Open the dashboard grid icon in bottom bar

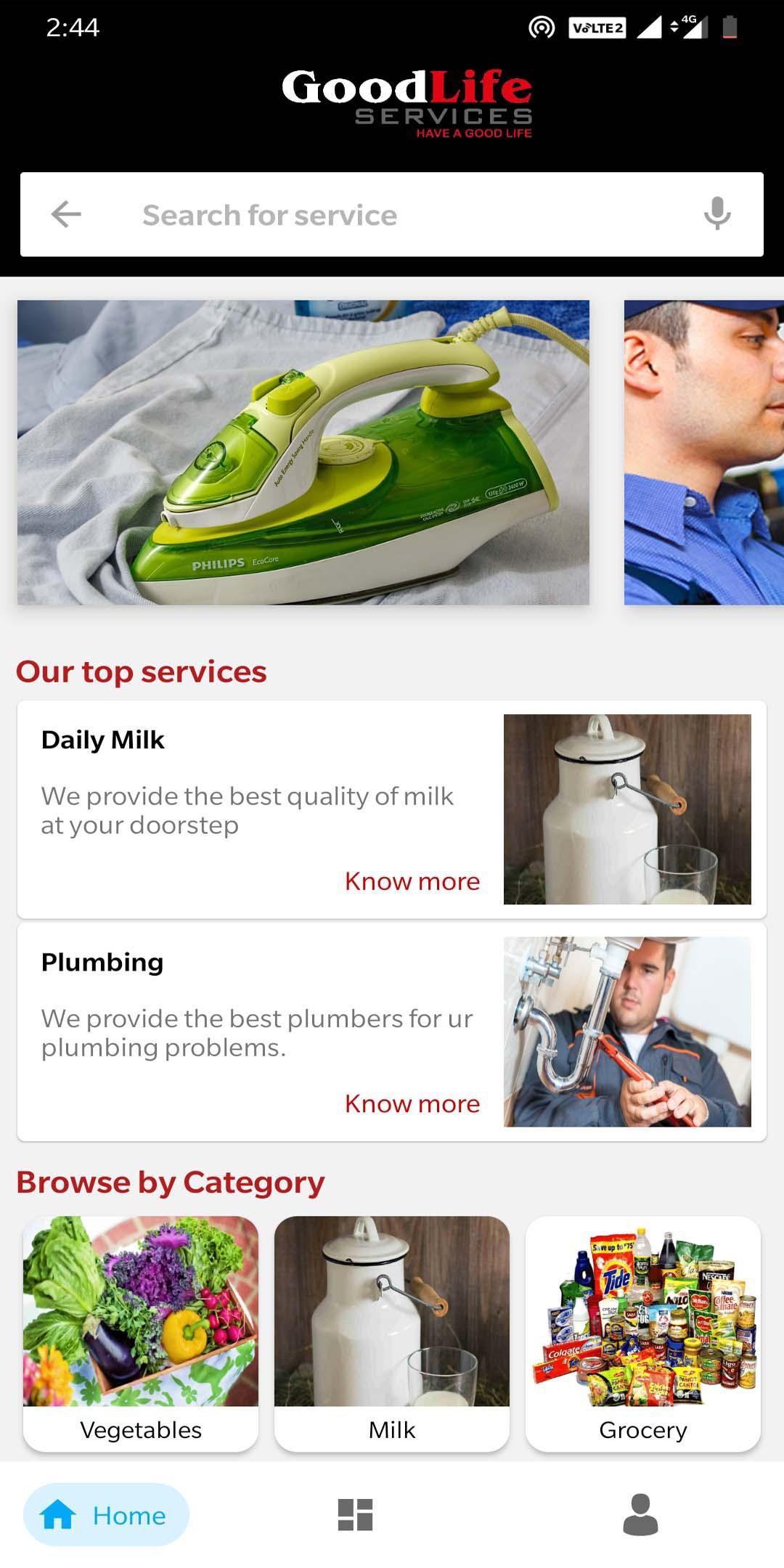[355, 1515]
